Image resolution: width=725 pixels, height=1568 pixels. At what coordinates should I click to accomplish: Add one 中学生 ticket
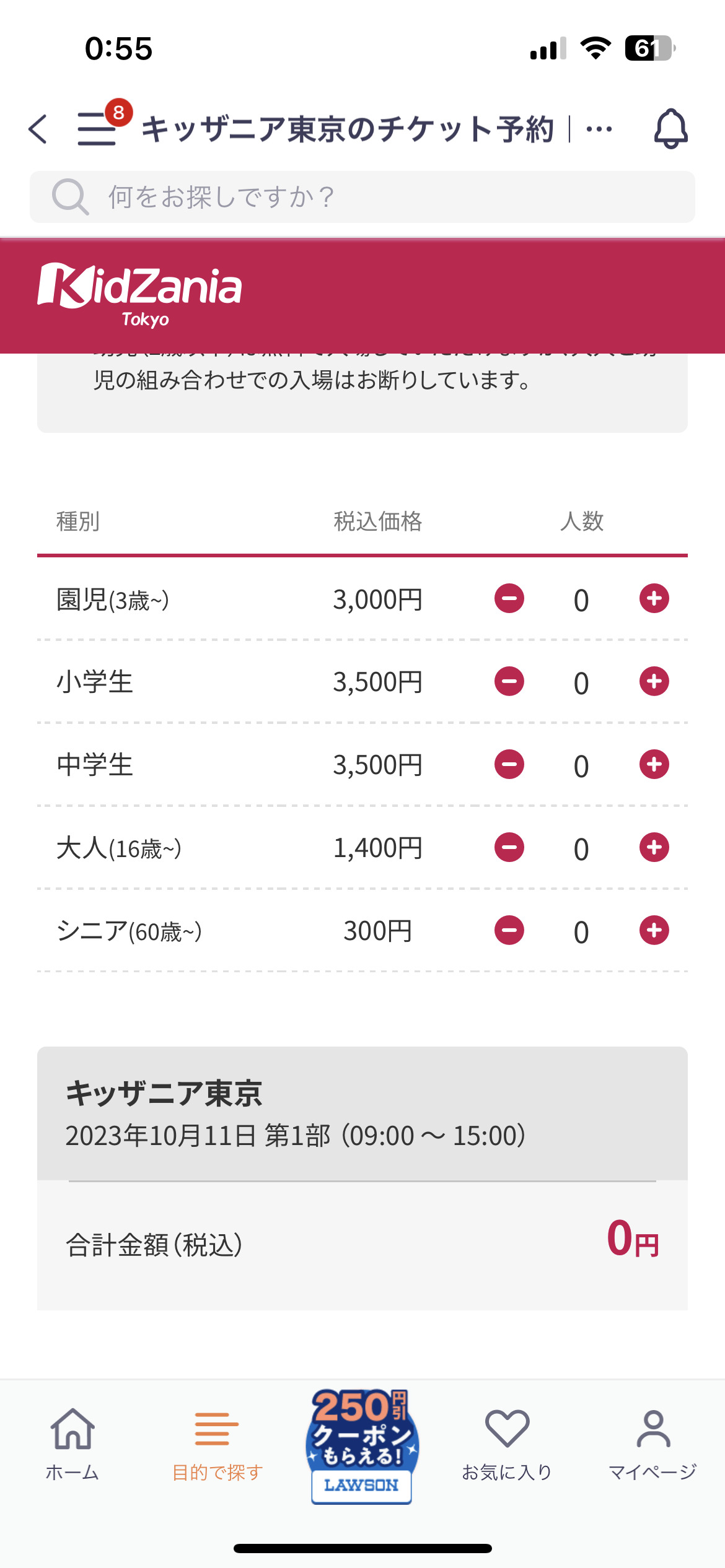coord(654,764)
